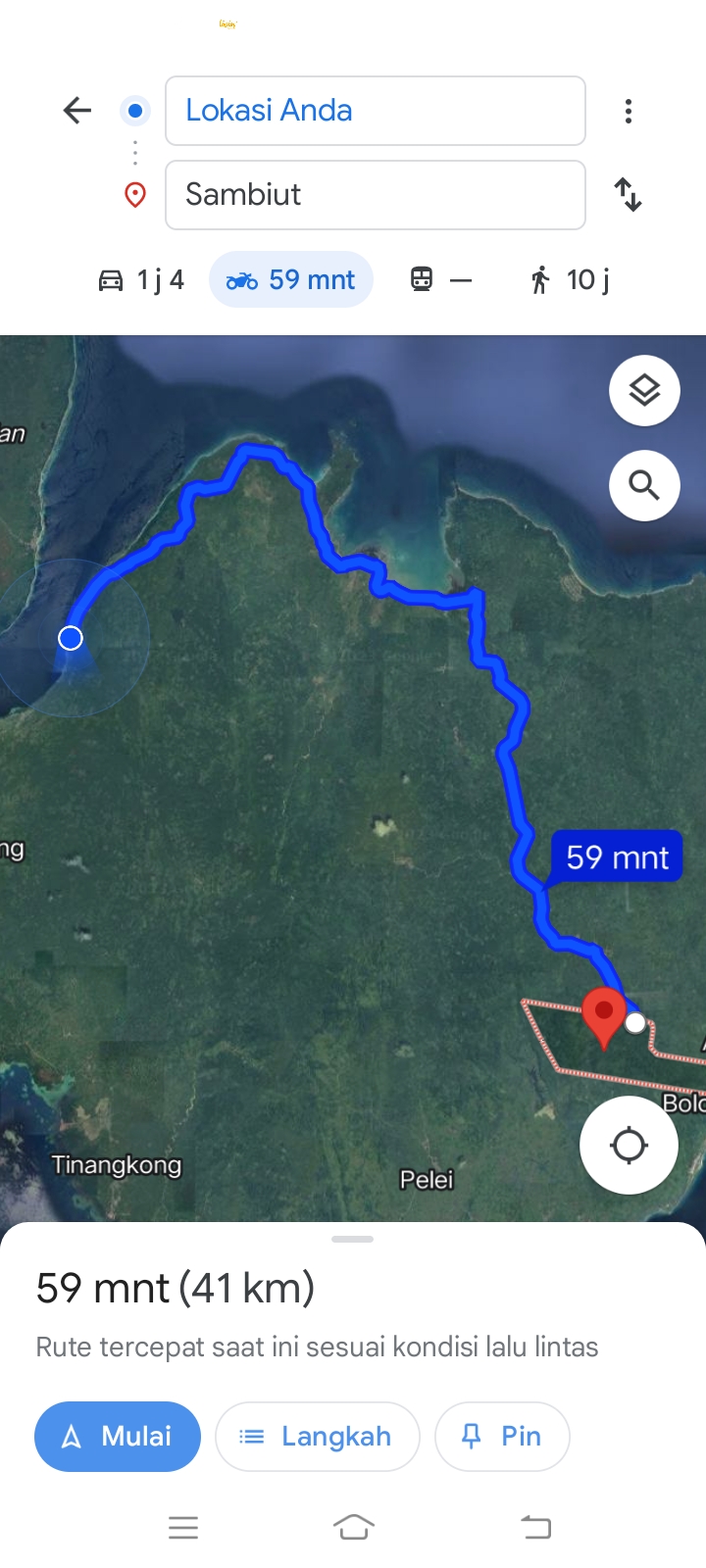Search along the route
706x1568 pixels.
tap(644, 485)
